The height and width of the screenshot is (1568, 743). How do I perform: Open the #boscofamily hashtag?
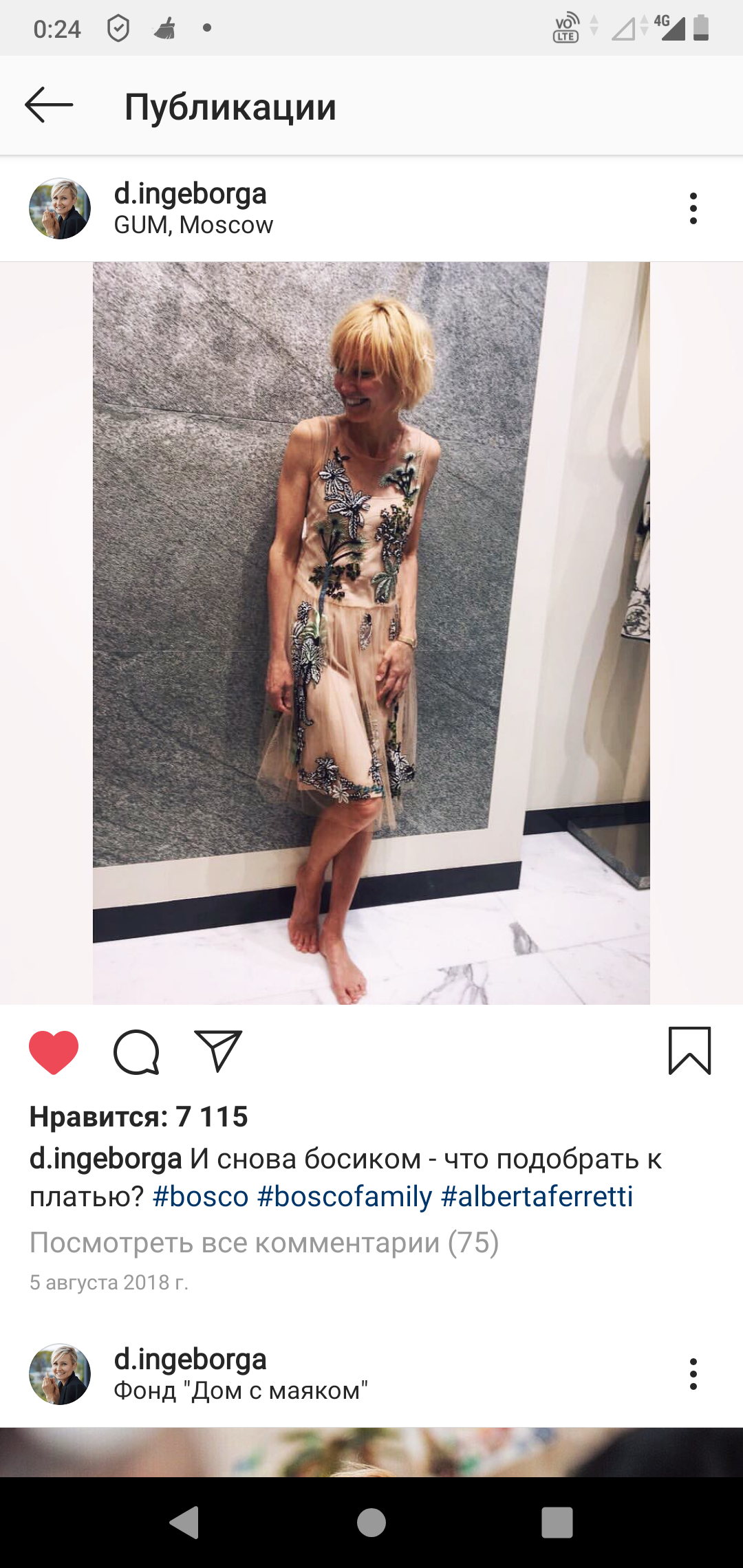tap(345, 1197)
